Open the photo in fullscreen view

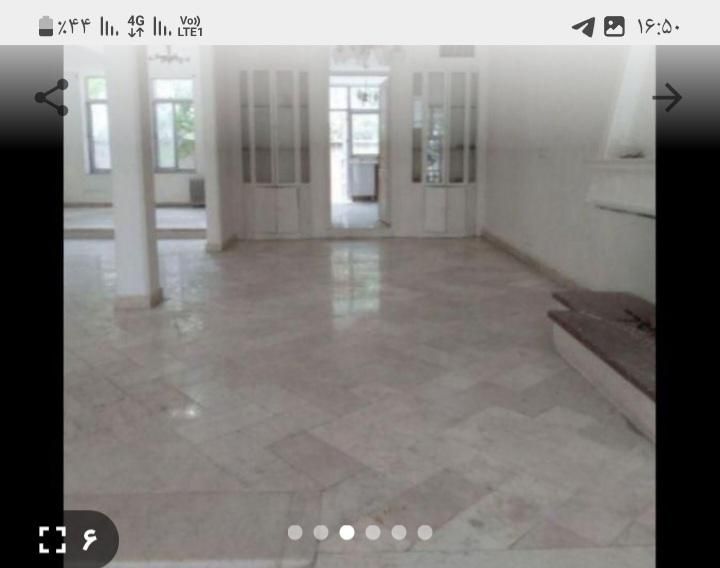[x=52, y=540]
